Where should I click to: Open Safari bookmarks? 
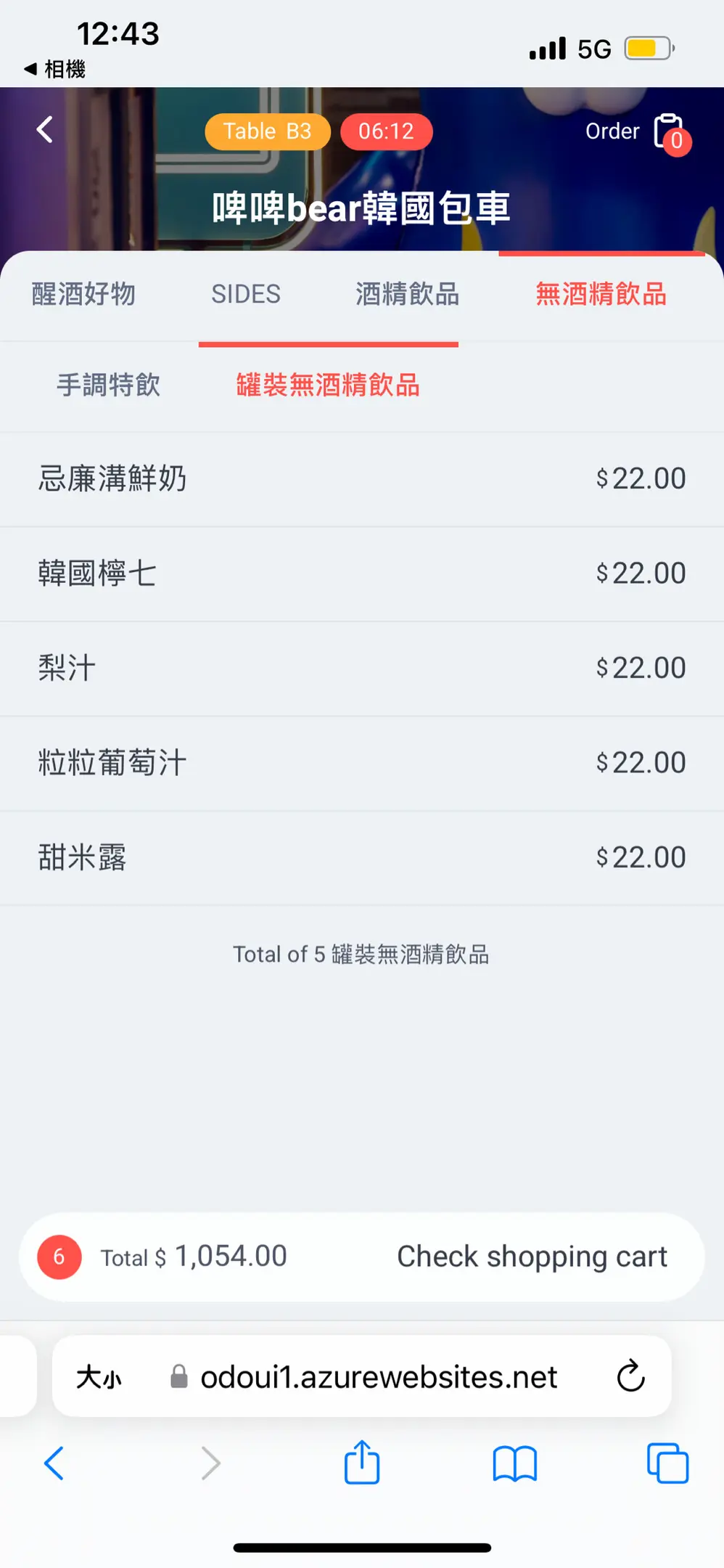click(514, 1463)
